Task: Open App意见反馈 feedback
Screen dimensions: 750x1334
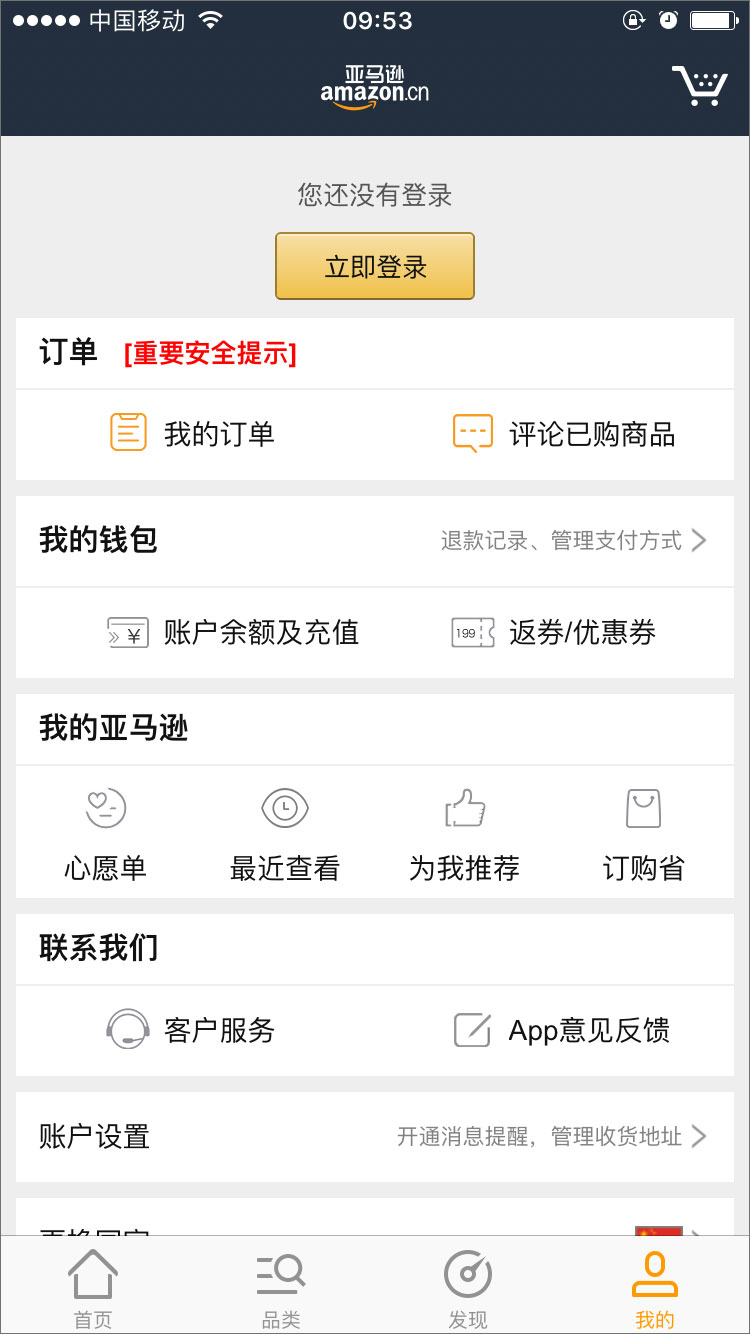Action: coord(562,1030)
